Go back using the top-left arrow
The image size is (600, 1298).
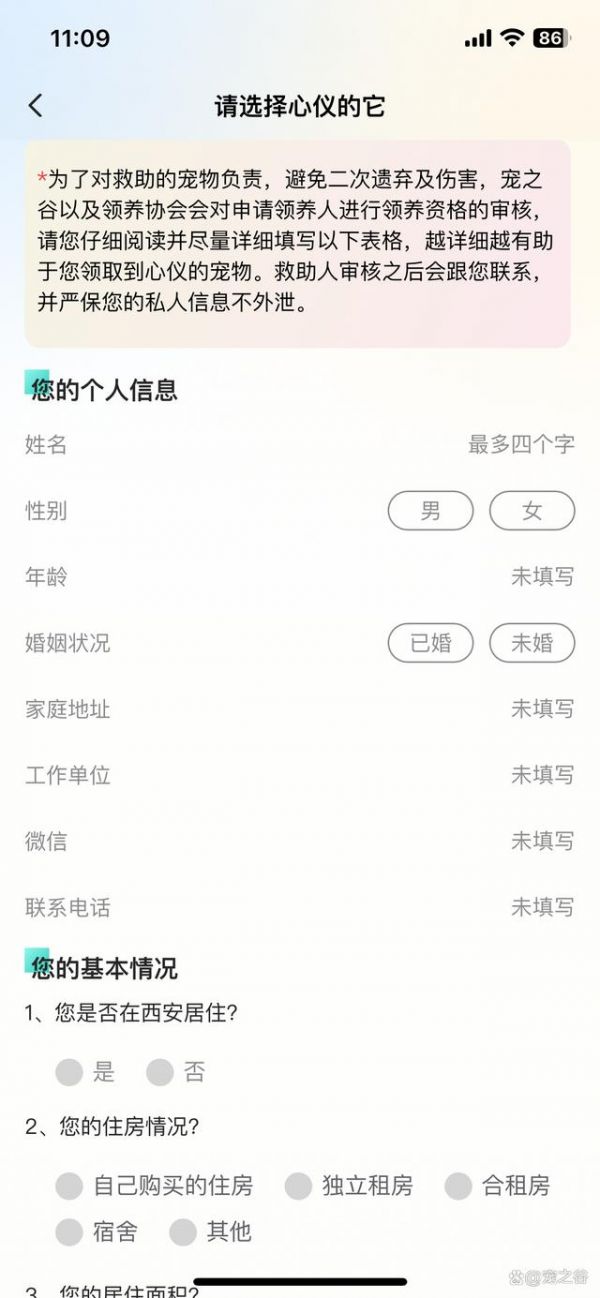36,106
